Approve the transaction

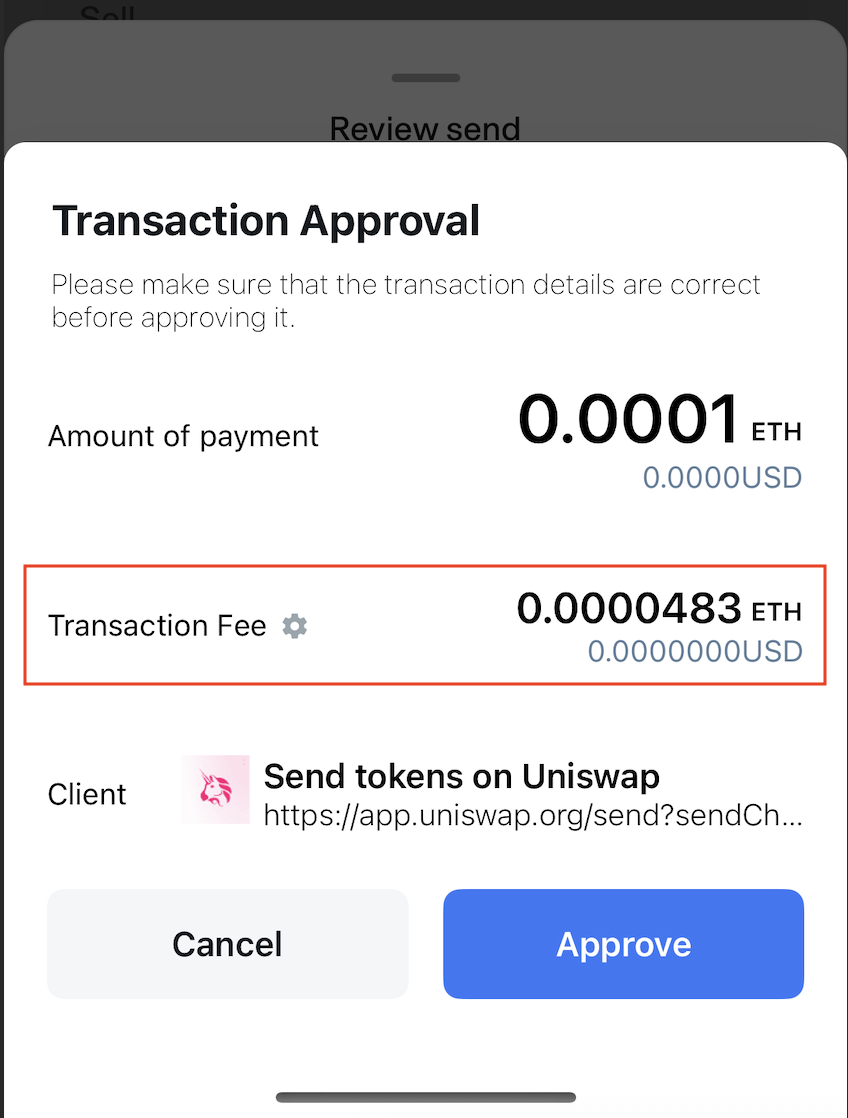click(x=623, y=944)
